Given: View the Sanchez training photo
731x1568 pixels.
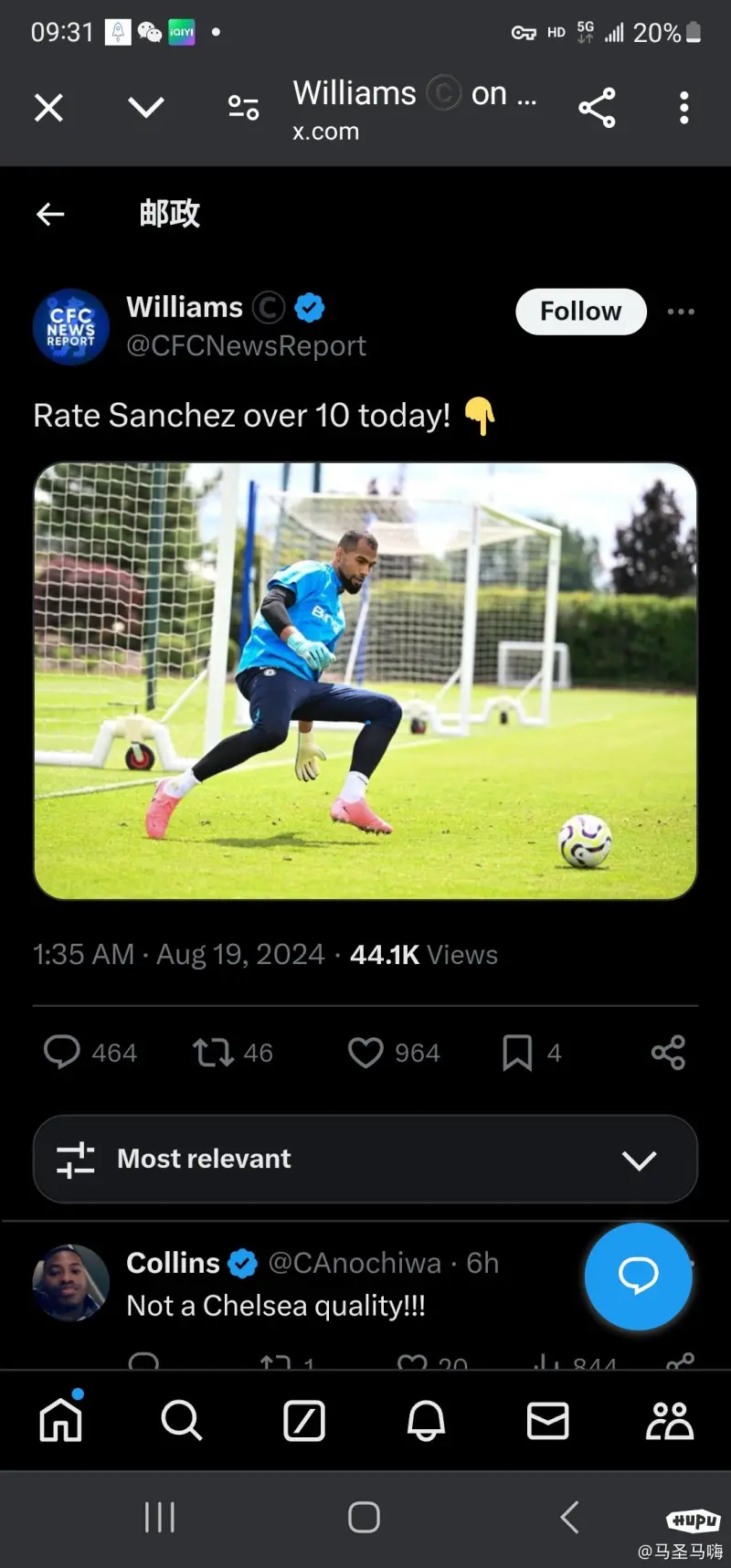Looking at the screenshot, I should pyautogui.click(x=365, y=681).
